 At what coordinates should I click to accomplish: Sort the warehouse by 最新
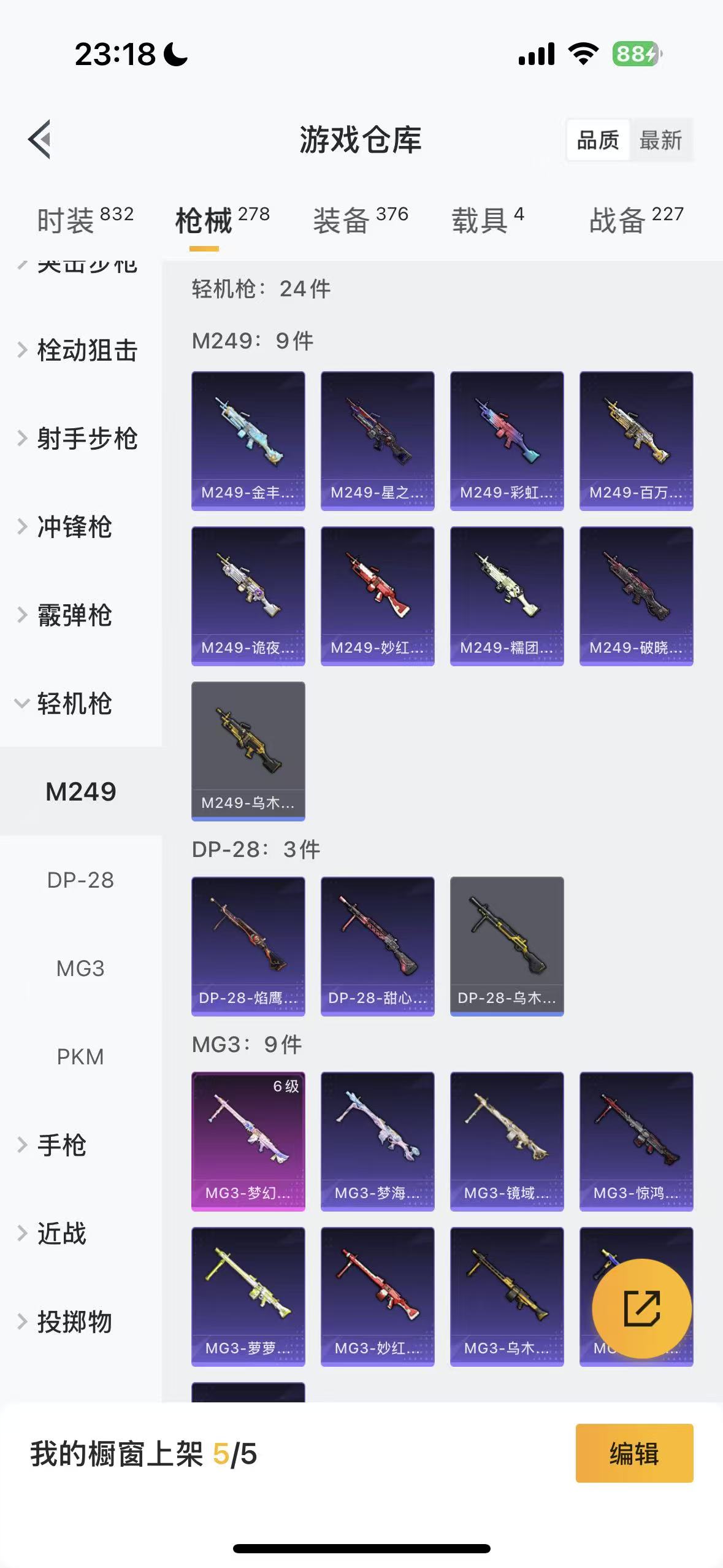coord(660,140)
